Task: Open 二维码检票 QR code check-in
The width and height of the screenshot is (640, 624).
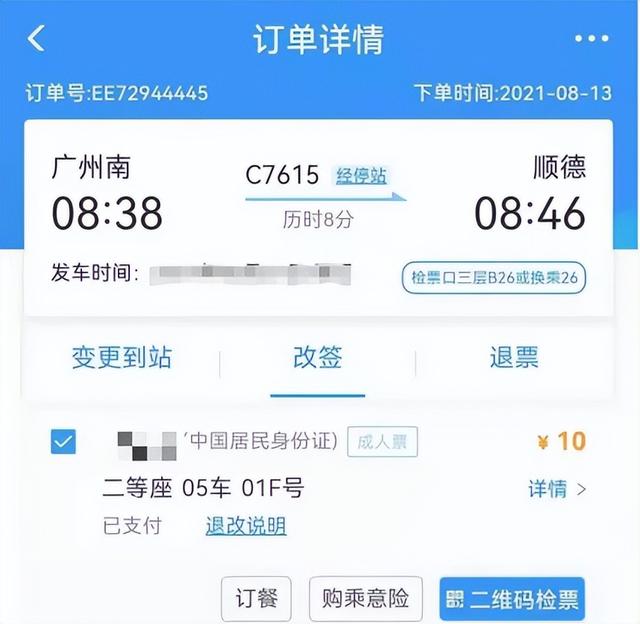Action: click(512, 598)
